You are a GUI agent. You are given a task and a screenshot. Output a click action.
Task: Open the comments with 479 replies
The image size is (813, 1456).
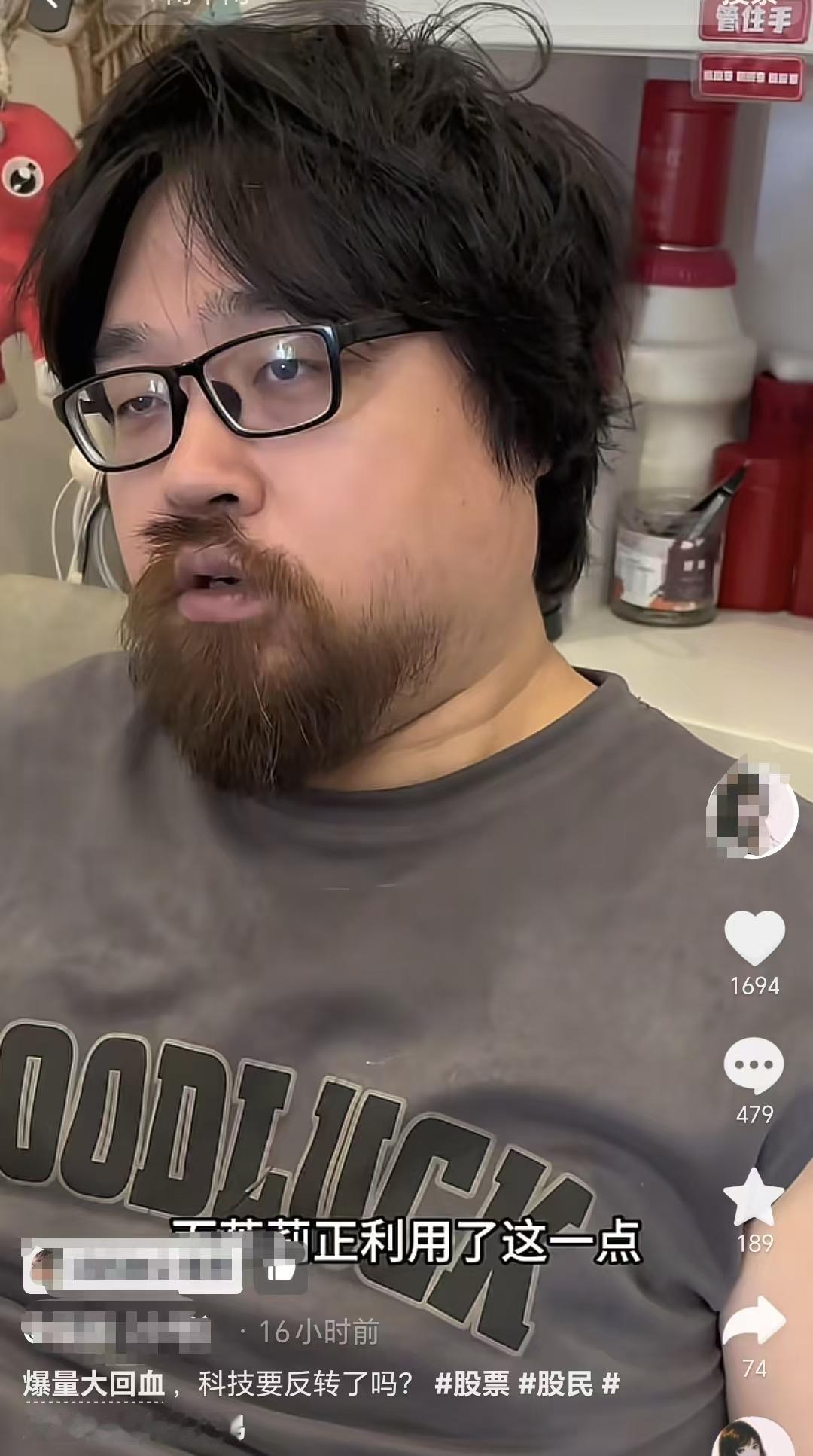(754, 1065)
